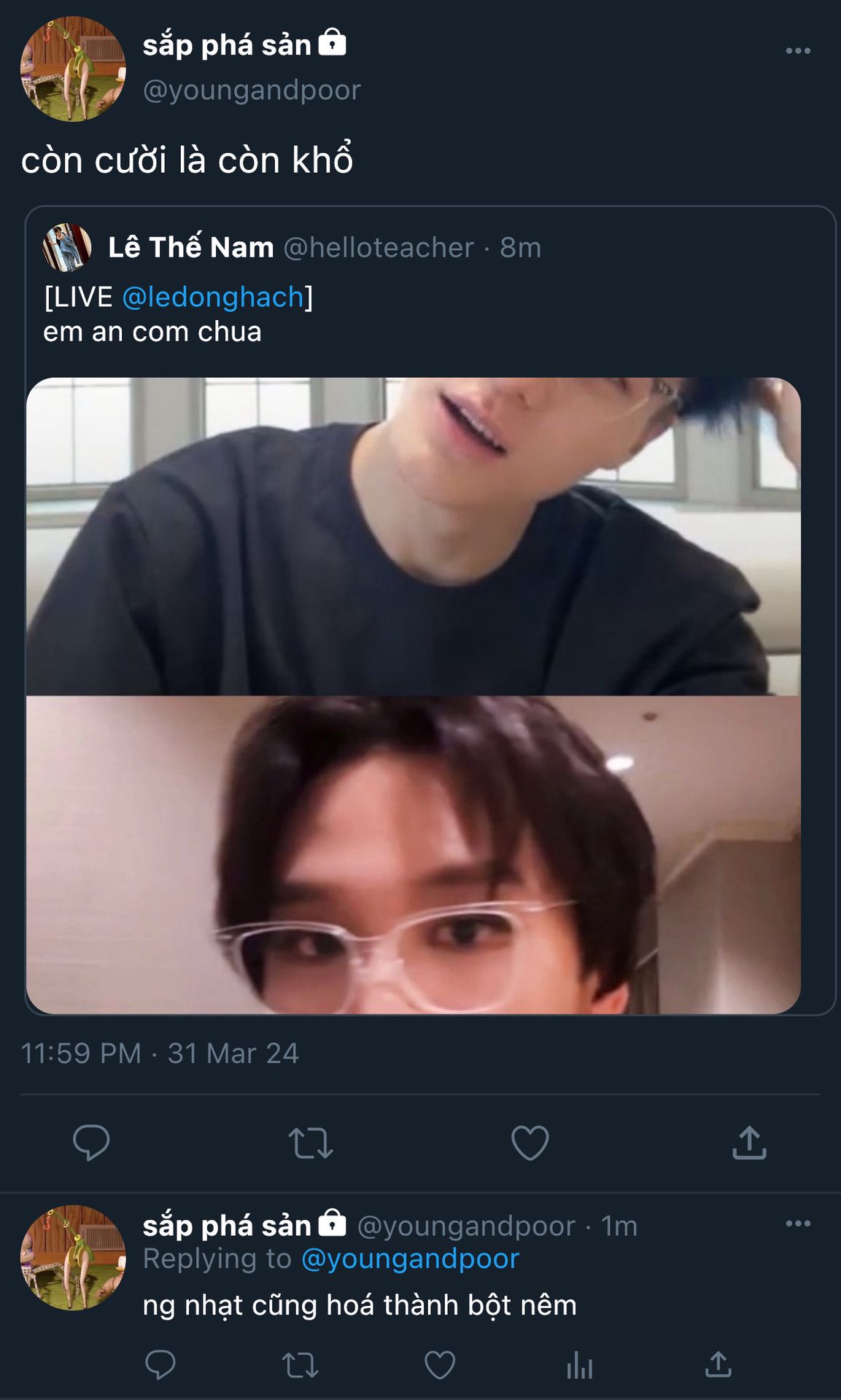Screen dimensions: 841x1400
Task: Share the main tweet
Action: [x=749, y=1142]
